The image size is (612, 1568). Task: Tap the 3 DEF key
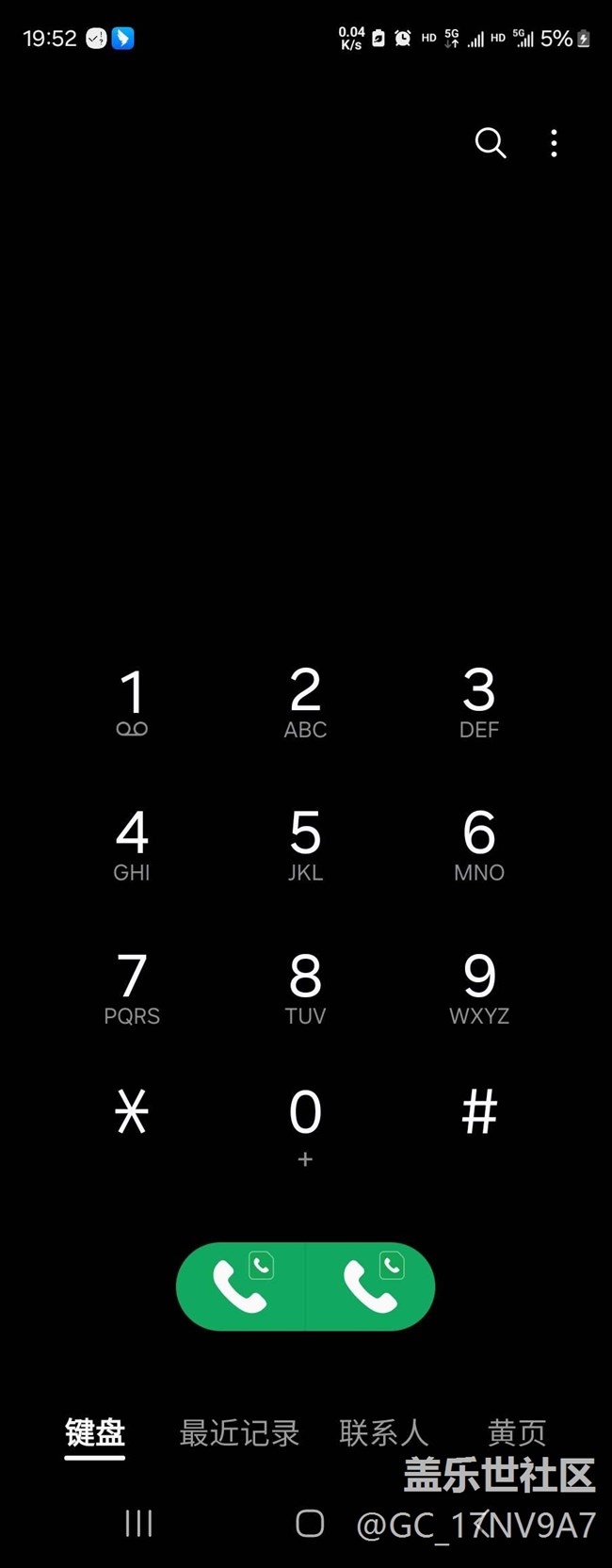(479, 703)
